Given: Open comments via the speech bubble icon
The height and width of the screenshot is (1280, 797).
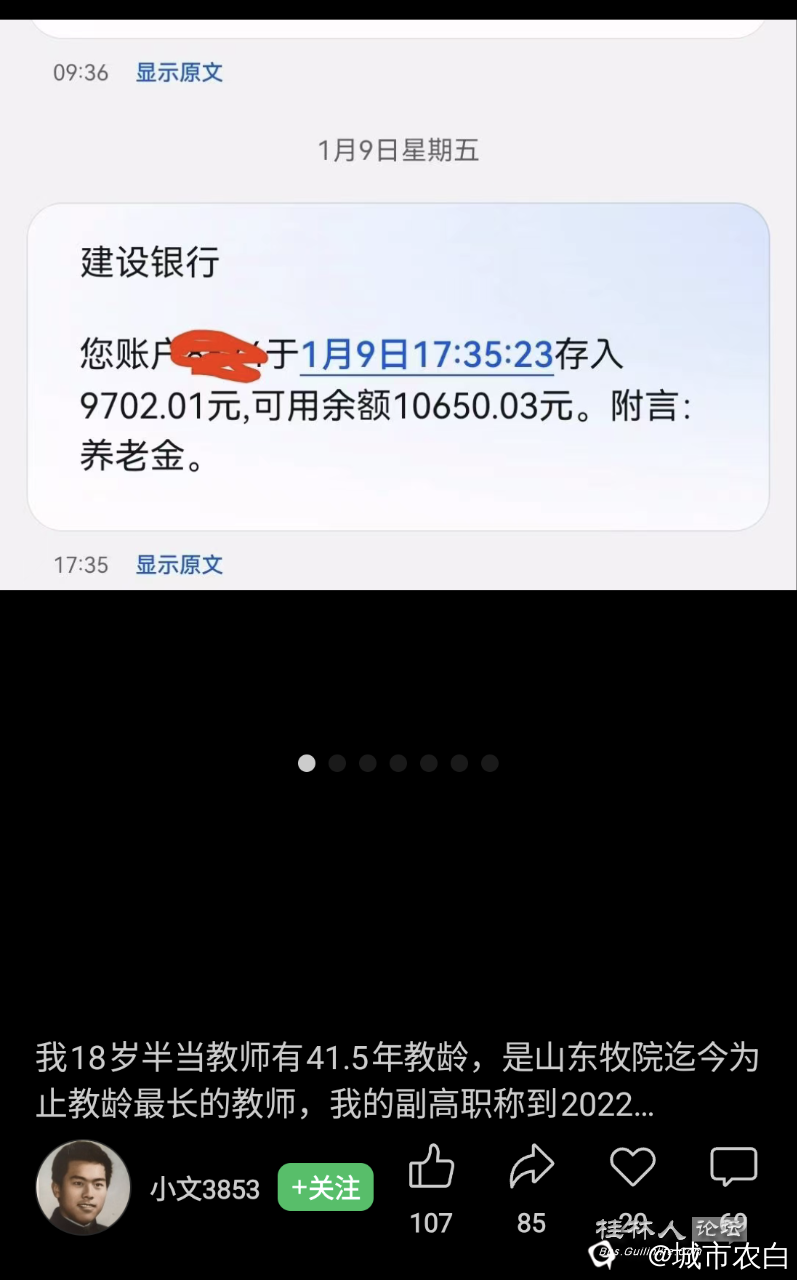Looking at the screenshot, I should (x=733, y=1165).
